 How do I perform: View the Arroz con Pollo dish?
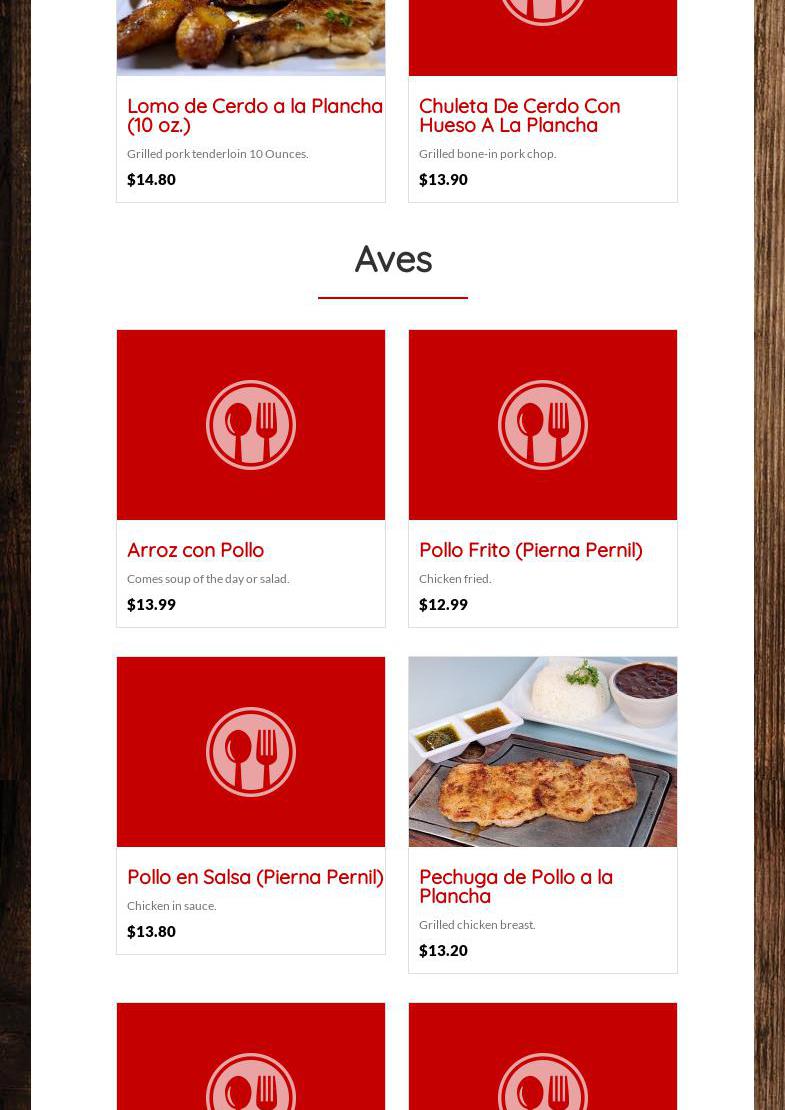coord(195,550)
